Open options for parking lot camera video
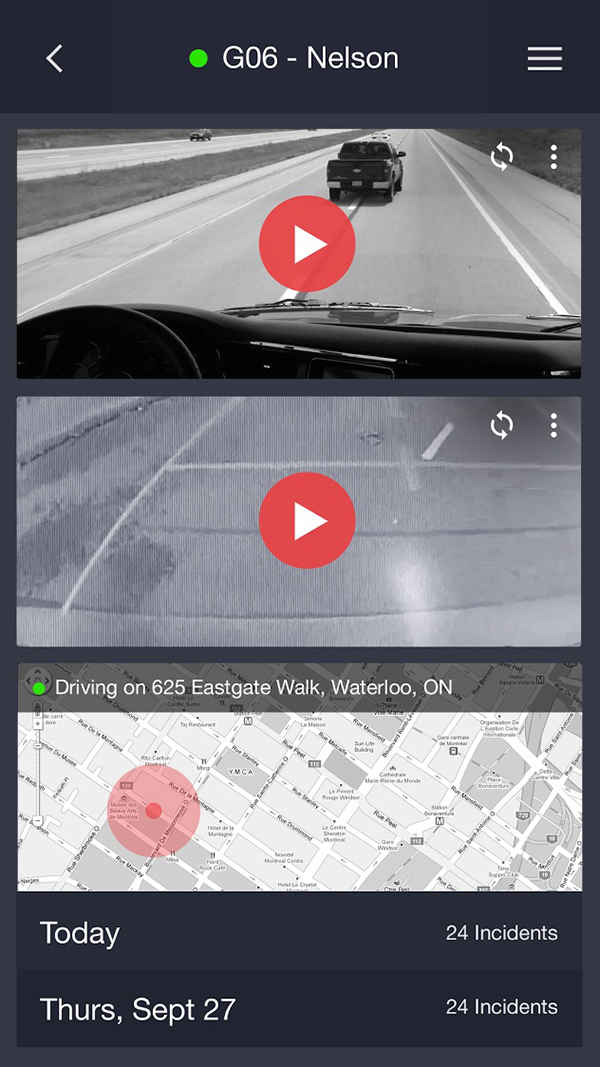The width and height of the screenshot is (600, 1067). click(x=553, y=426)
